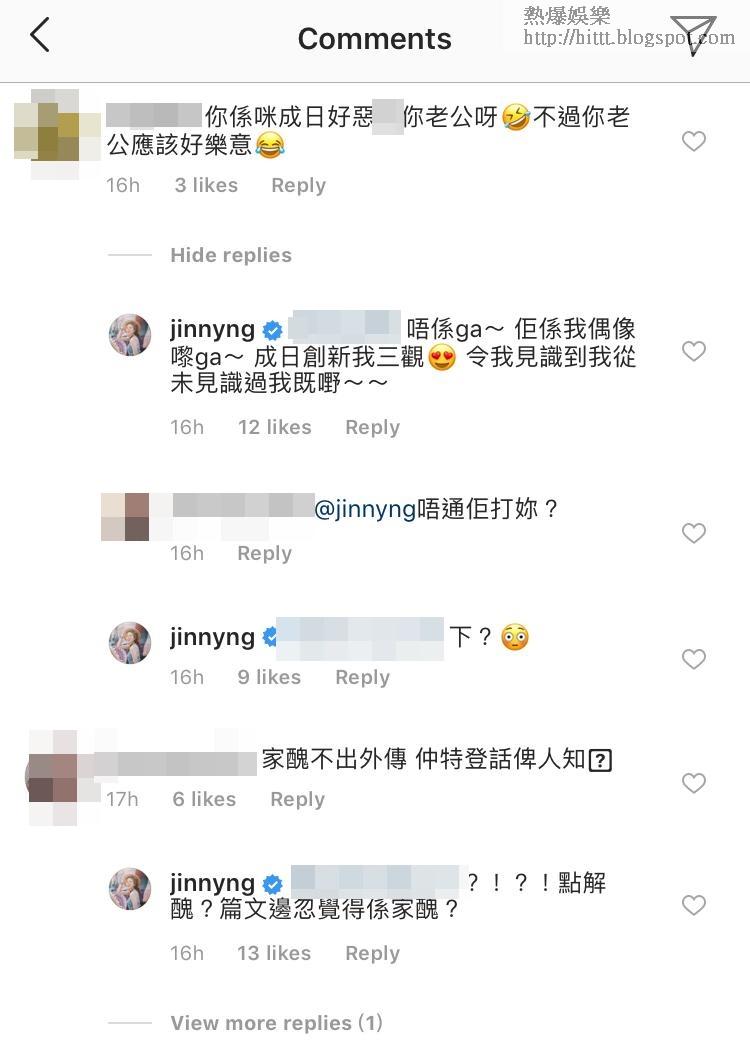Open the @jinnyng mention link

[x=365, y=509]
